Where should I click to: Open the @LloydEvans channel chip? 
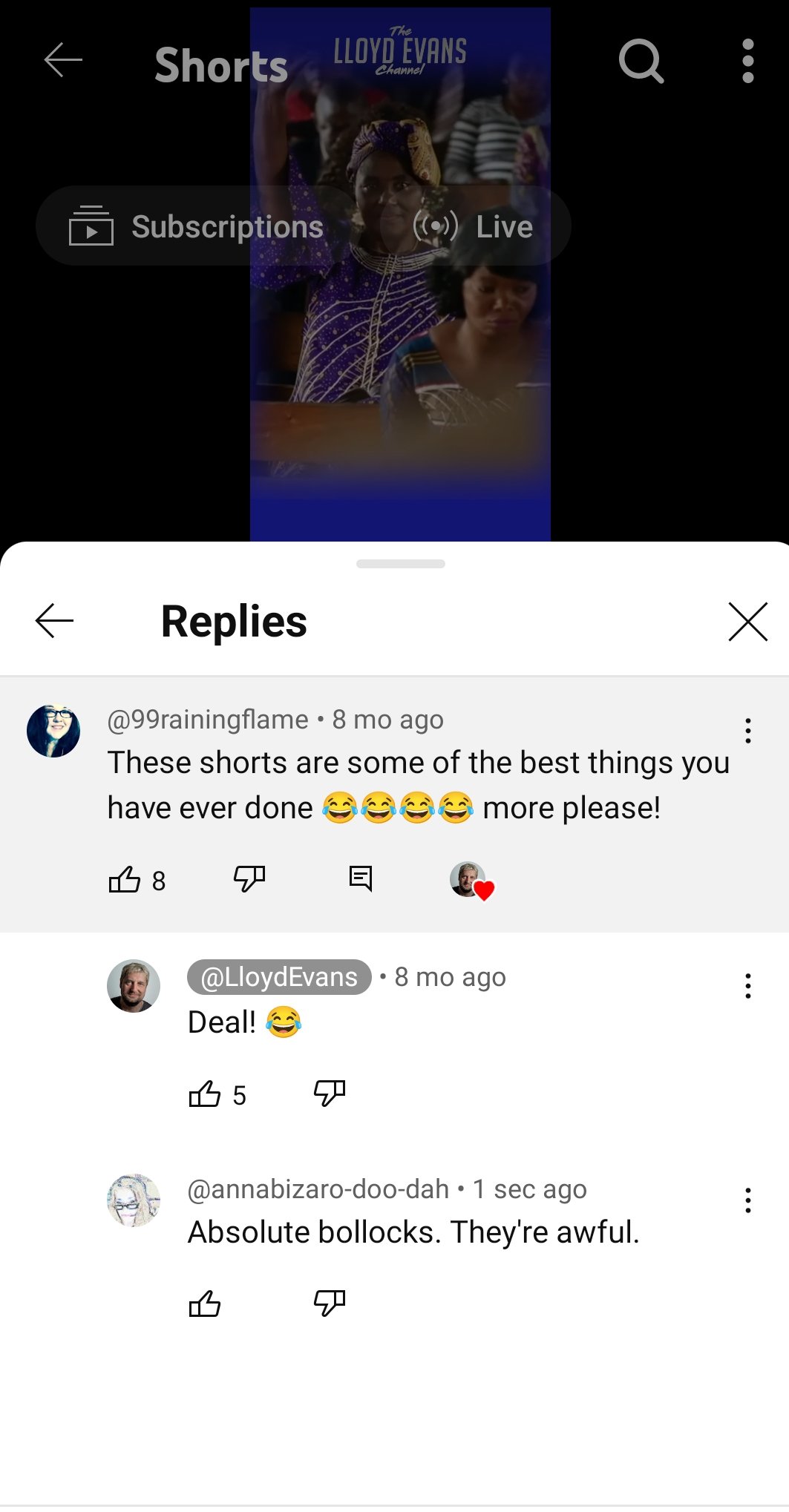[279, 977]
